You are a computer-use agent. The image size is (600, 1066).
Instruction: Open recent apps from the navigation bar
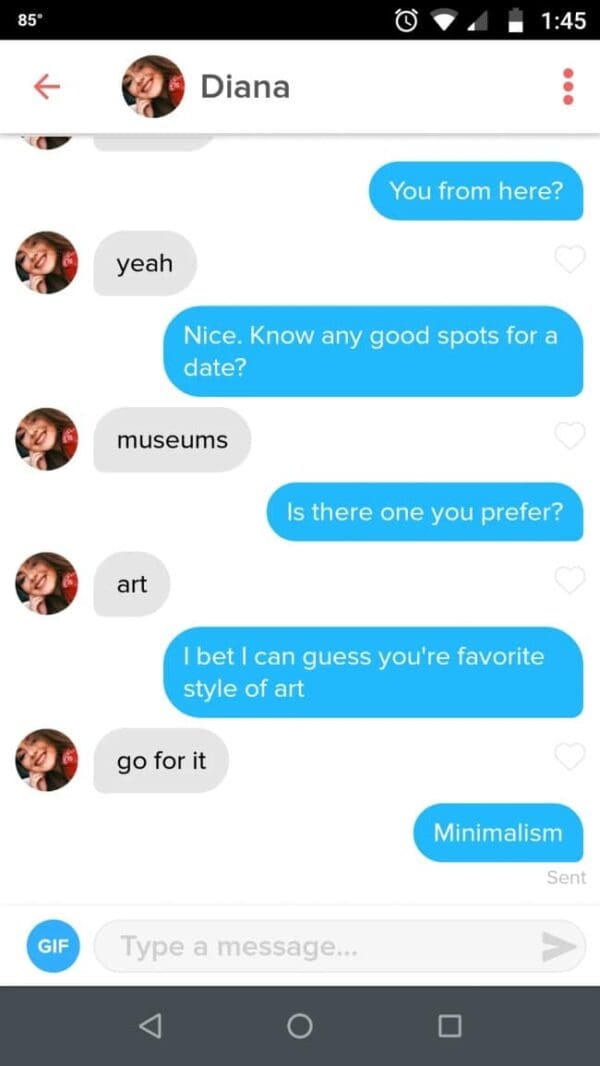coord(450,1026)
